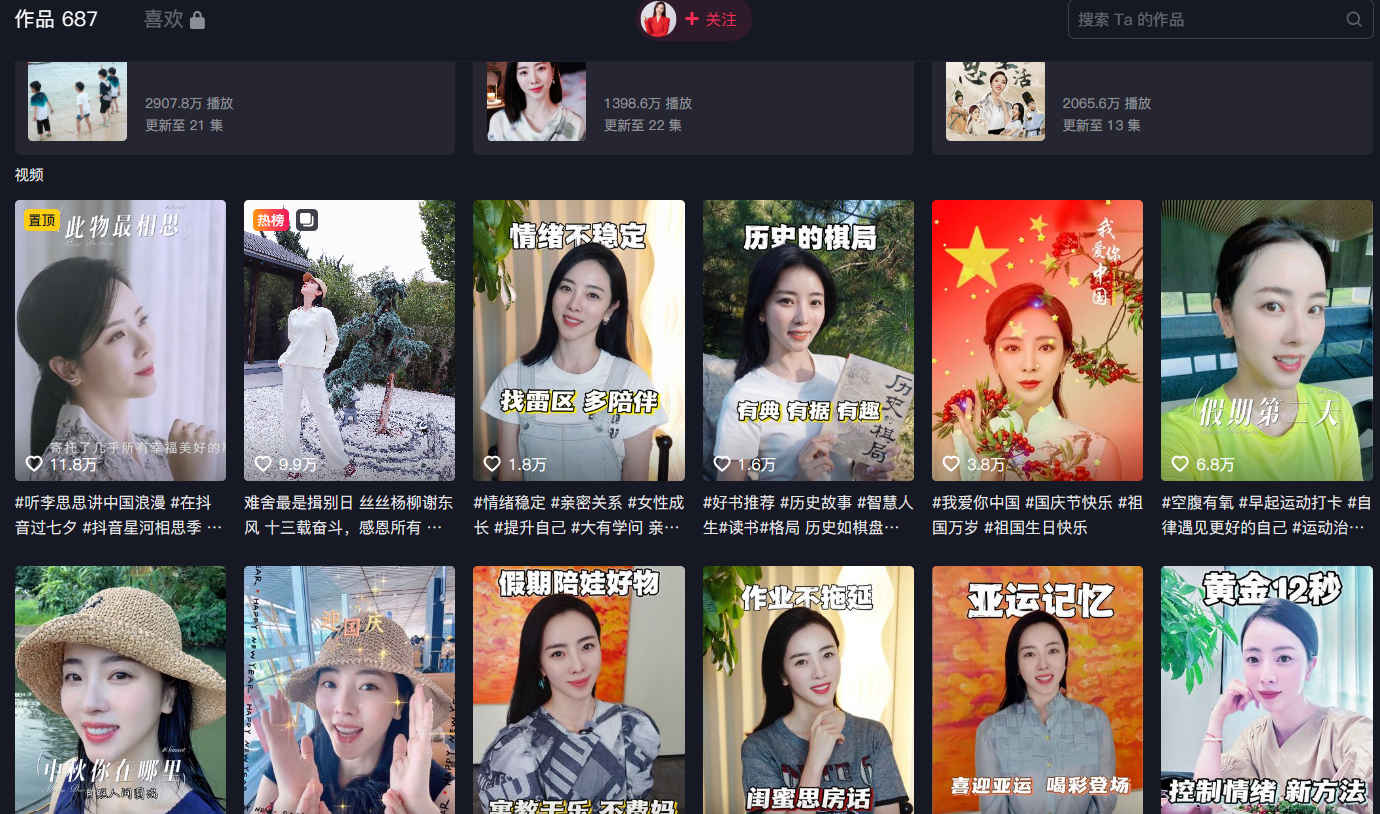Tap the 搜索 Ta 的作品 search field
Viewport: 1380px width, 814px height.
pos(1205,19)
